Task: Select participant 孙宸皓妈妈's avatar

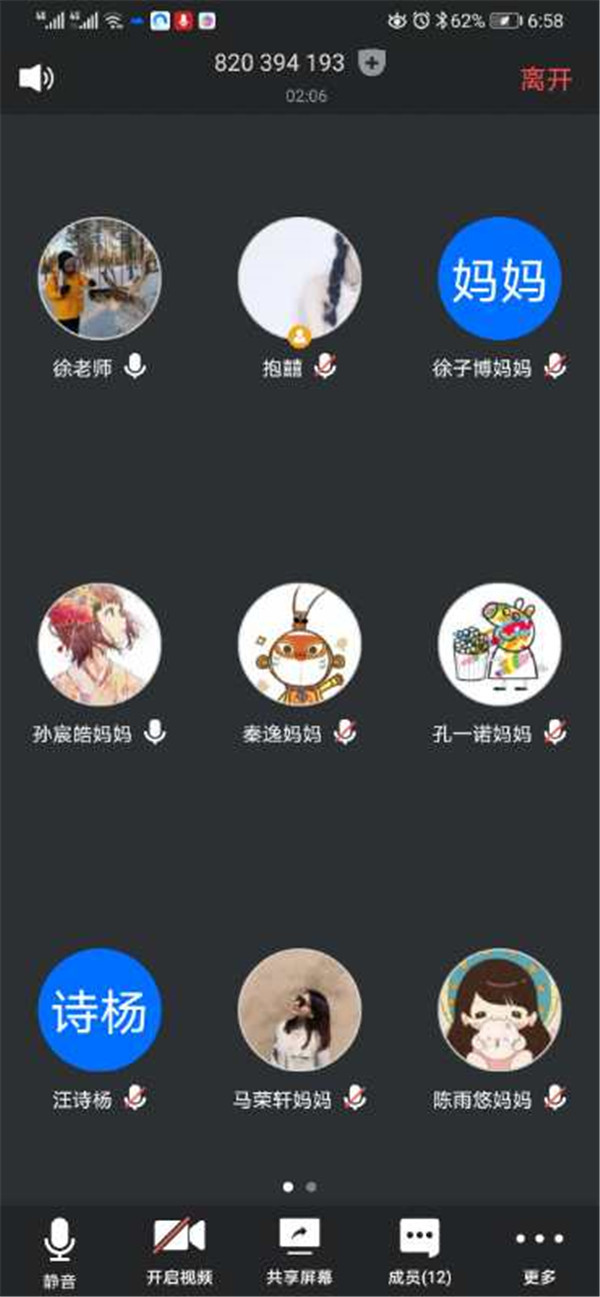Action: (99, 644)
